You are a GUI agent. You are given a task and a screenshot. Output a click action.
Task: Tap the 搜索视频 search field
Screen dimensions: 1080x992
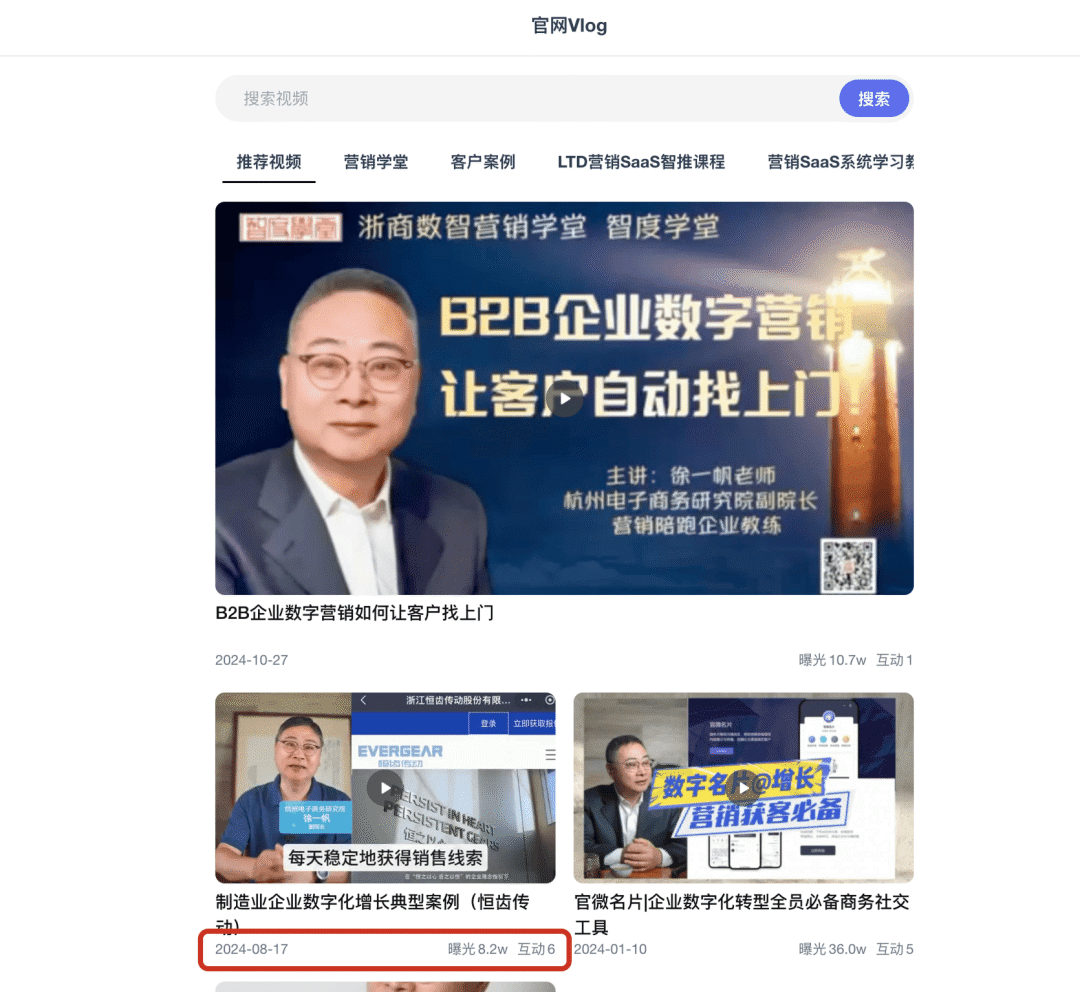point(520,99)
